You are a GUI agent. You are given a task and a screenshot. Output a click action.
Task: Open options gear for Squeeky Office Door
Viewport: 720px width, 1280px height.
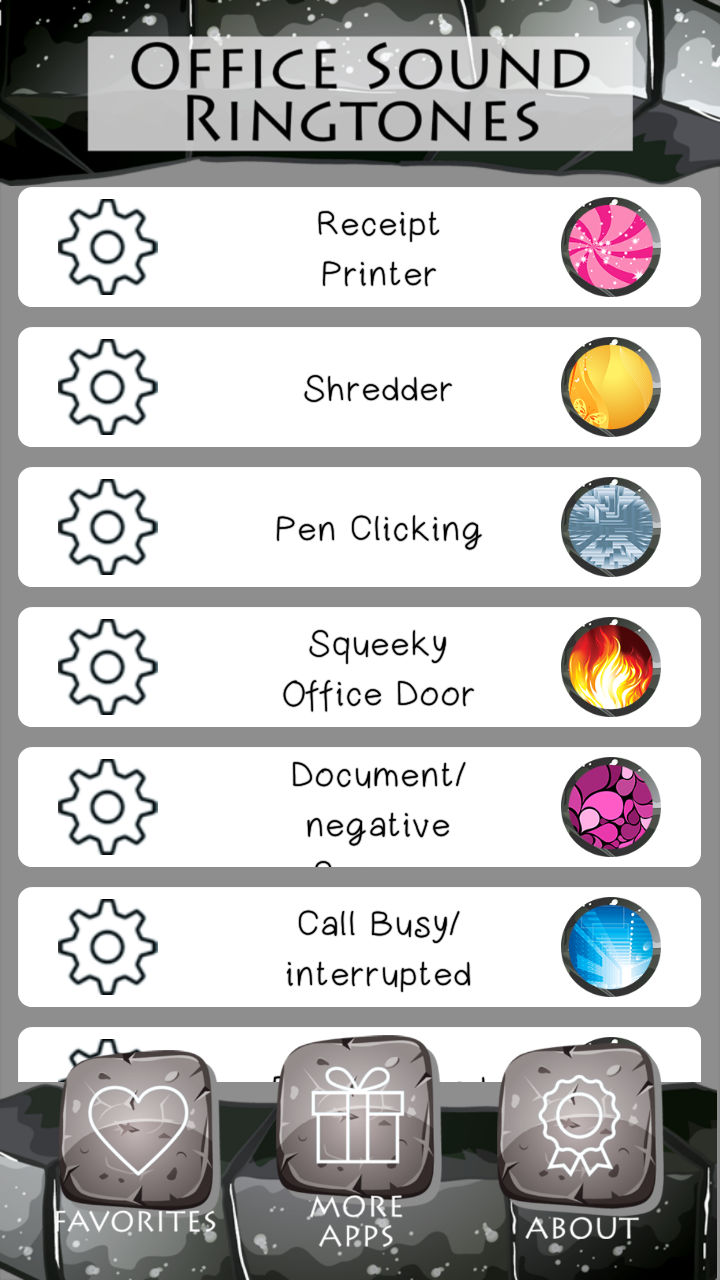[x=108, y=667]
